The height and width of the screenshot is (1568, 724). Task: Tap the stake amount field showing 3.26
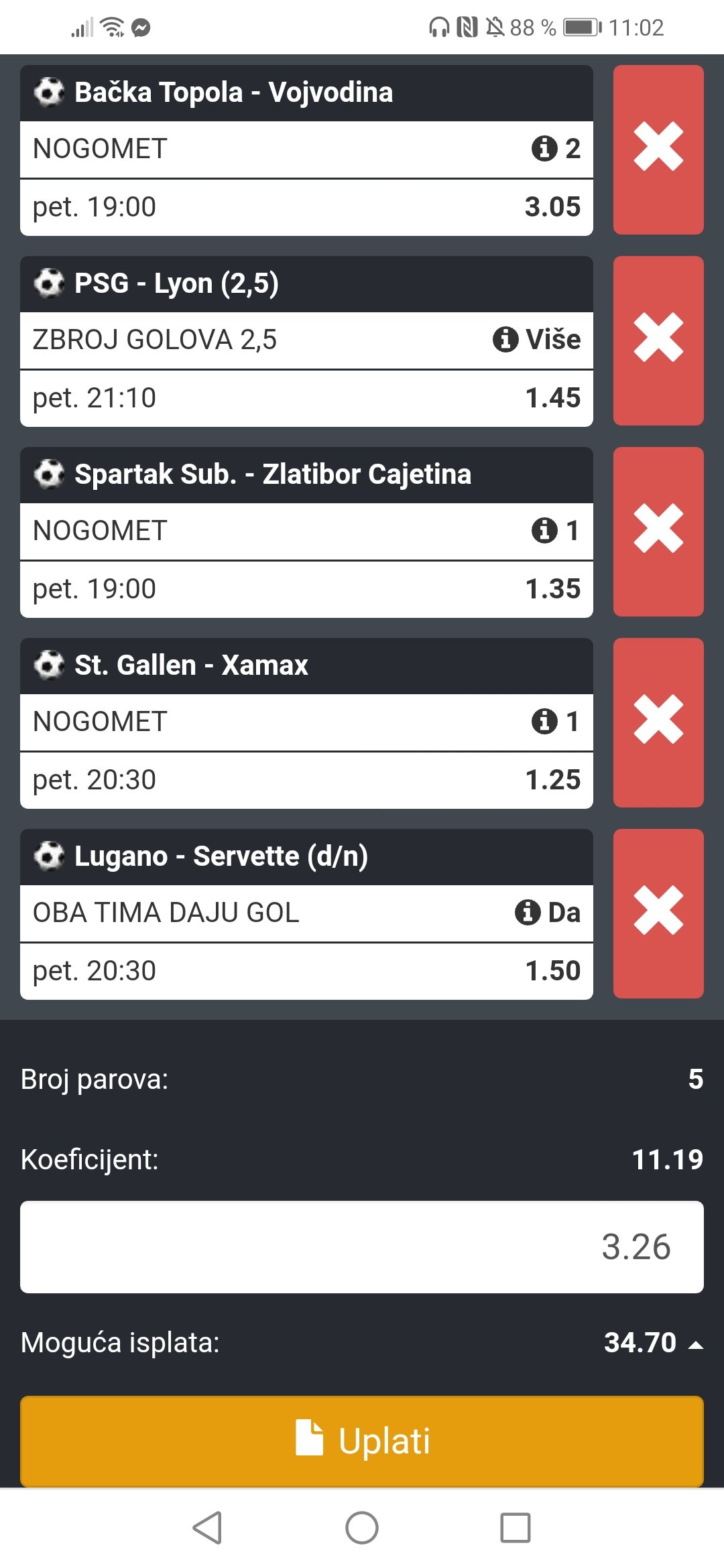tap(362, 1247)
